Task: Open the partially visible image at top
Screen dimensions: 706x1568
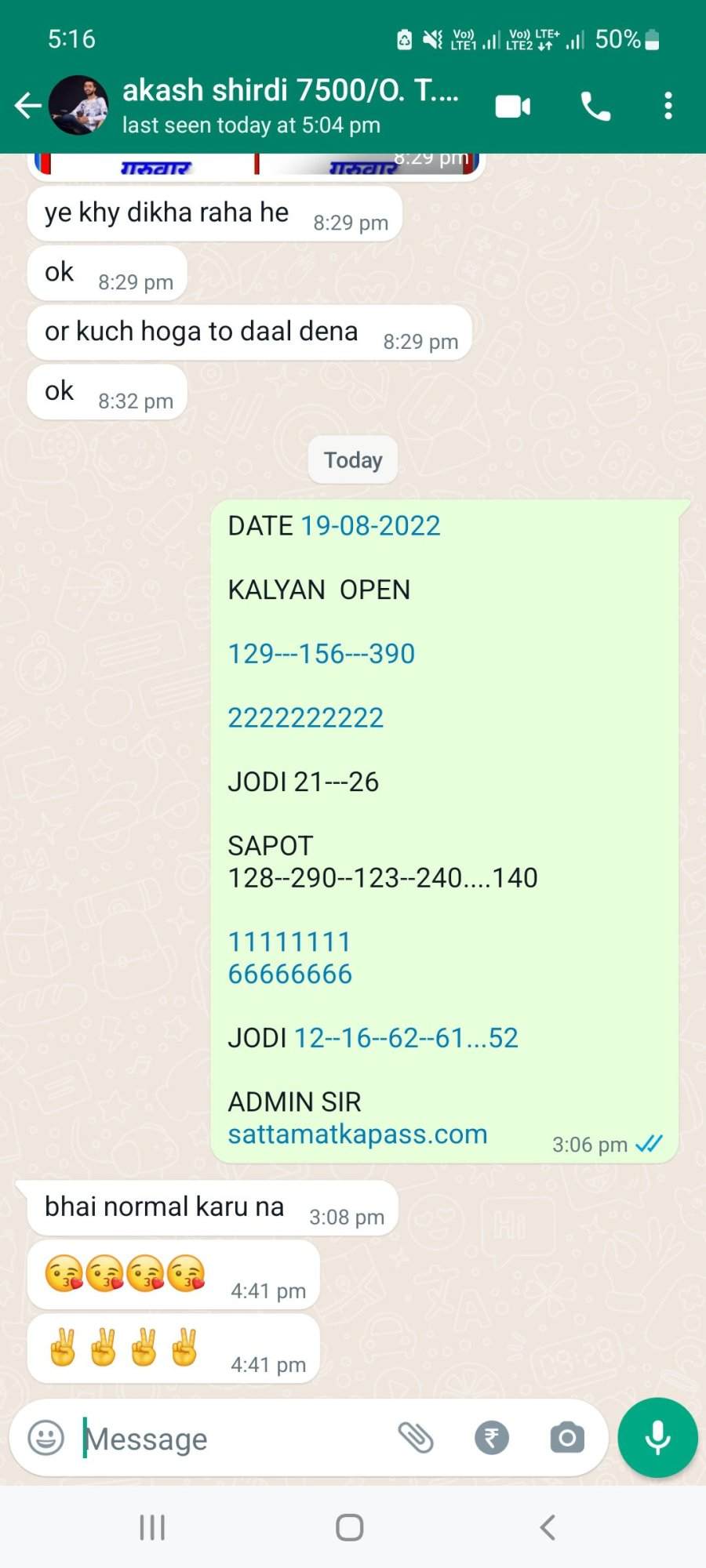Action: click(x=257, y=165)
